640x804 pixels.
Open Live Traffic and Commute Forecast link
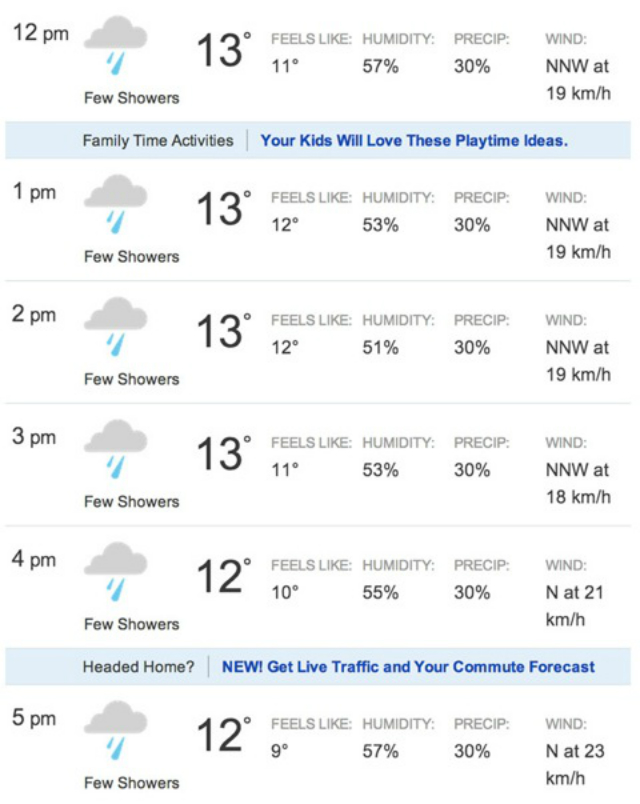click(408, 666)
